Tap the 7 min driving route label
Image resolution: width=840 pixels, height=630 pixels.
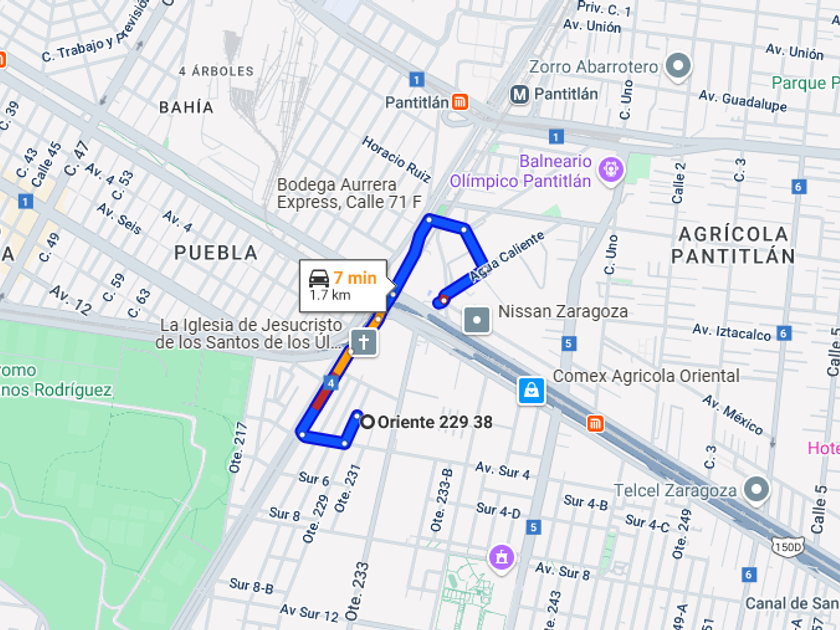(343, 285)
